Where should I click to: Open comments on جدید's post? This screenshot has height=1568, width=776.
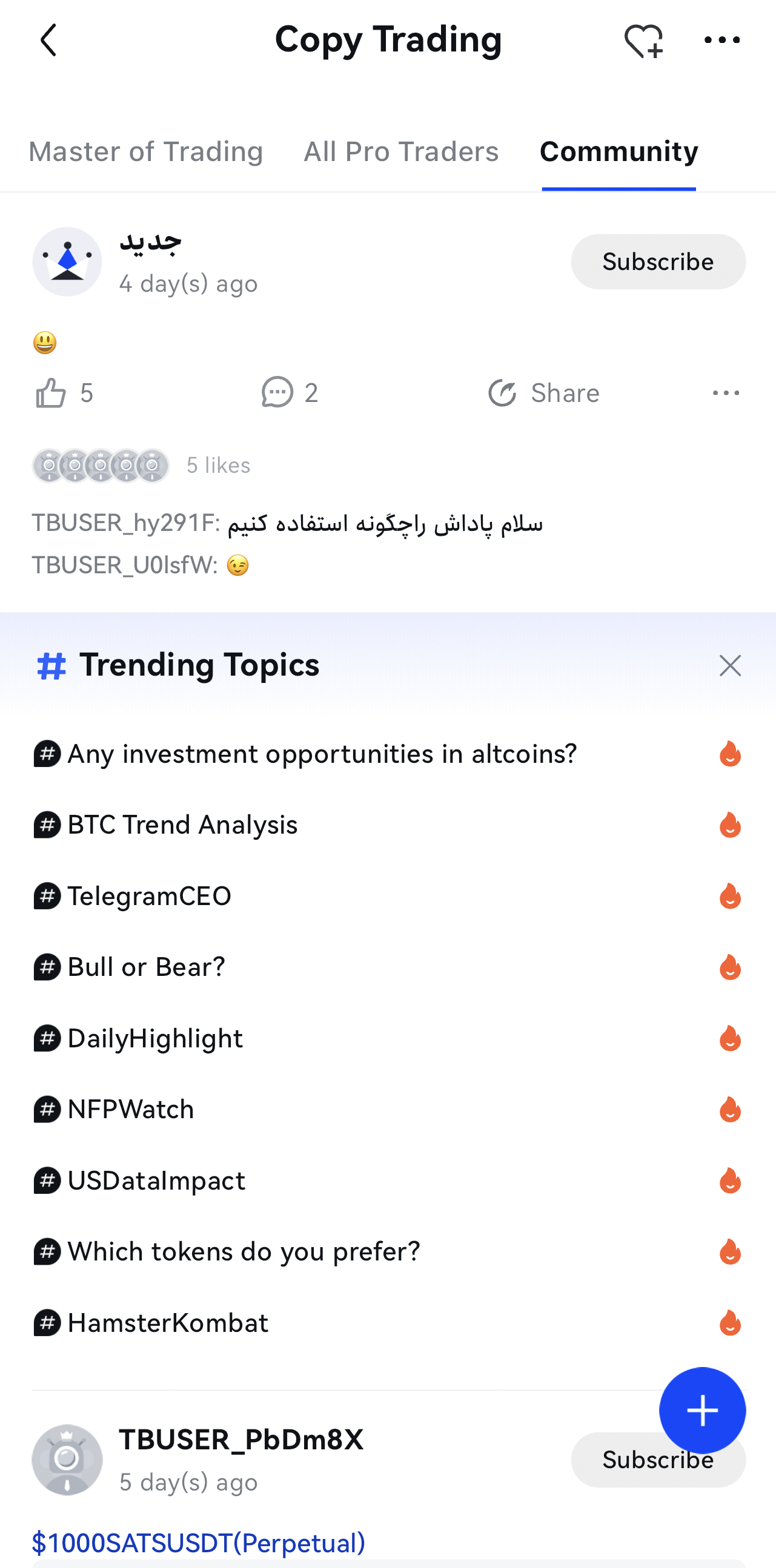290,393
